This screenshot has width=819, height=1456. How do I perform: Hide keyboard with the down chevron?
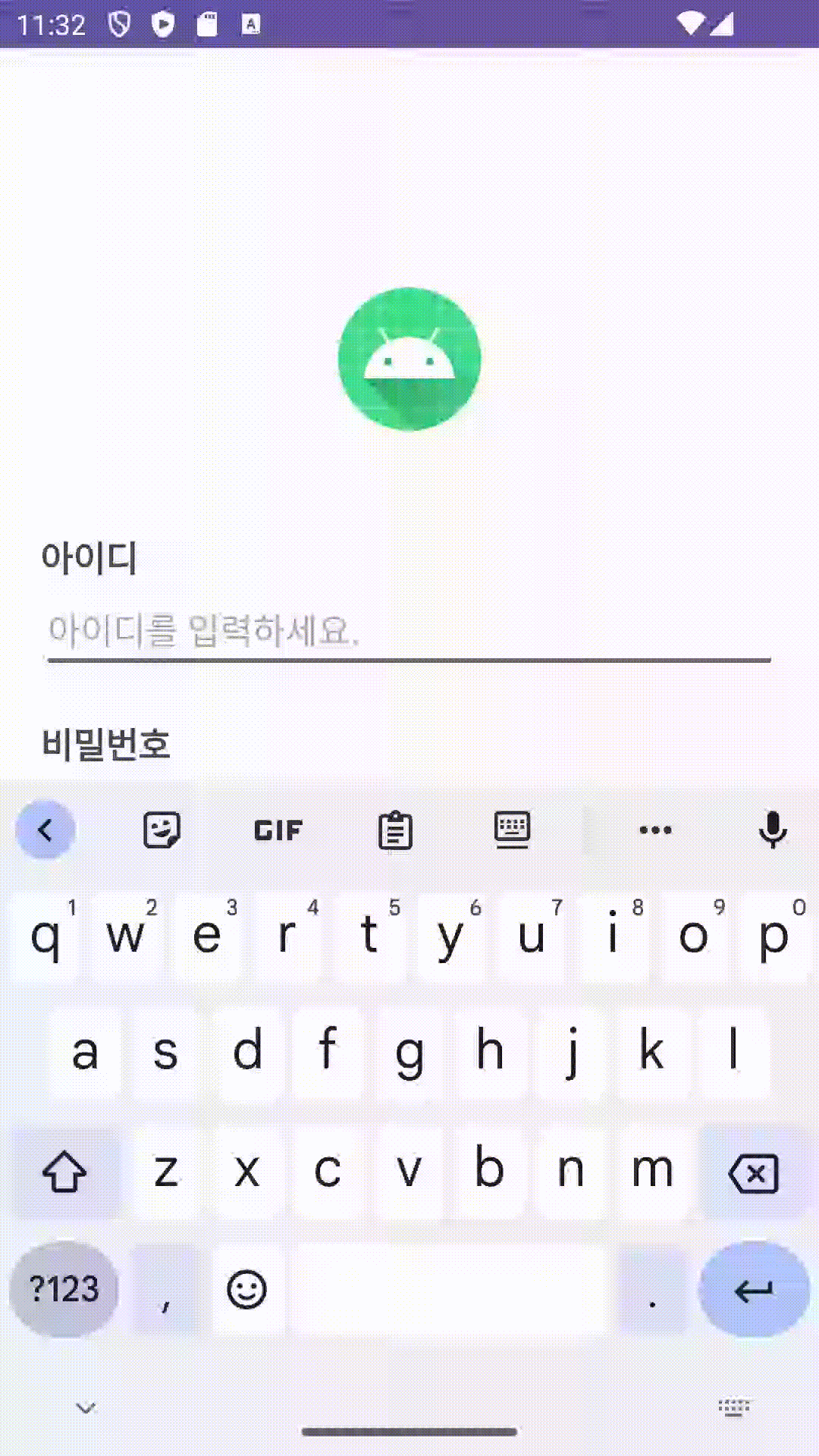coord(86,1408)
